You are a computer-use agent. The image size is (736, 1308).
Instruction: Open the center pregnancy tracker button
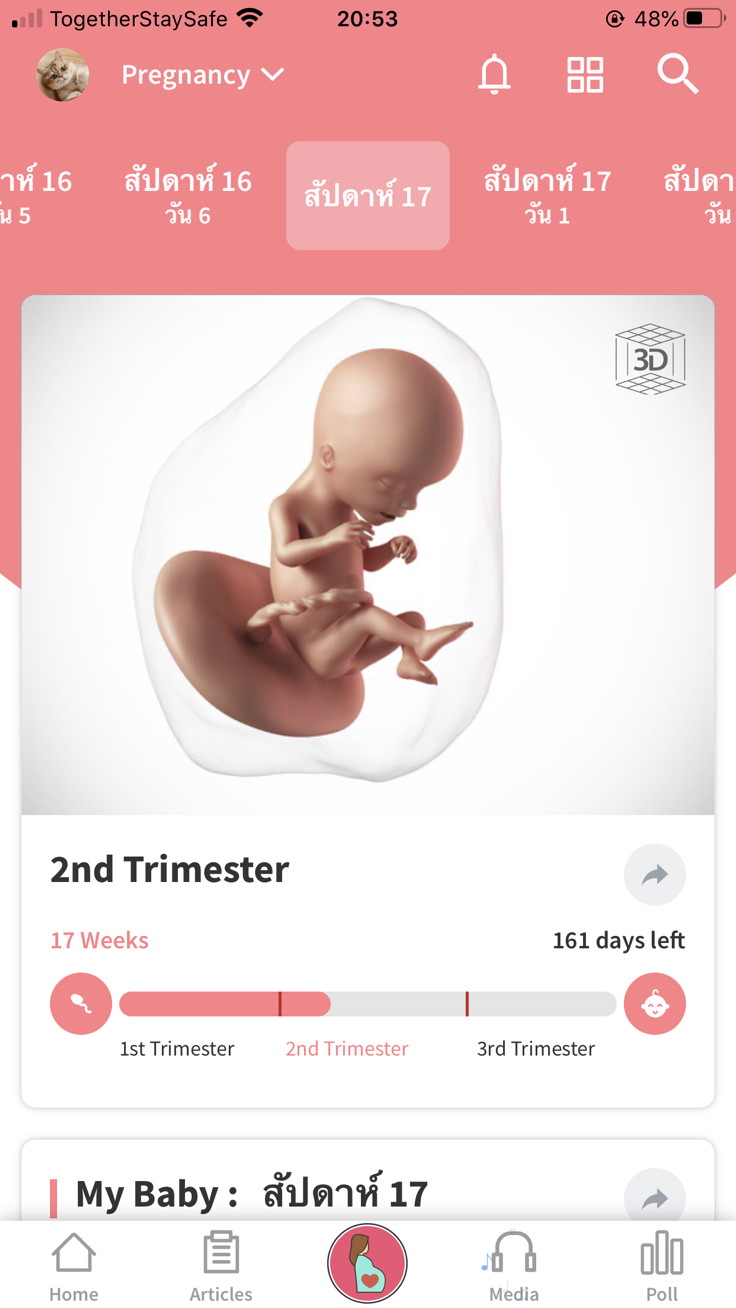pyautogui.click(x=367, y=1264)
